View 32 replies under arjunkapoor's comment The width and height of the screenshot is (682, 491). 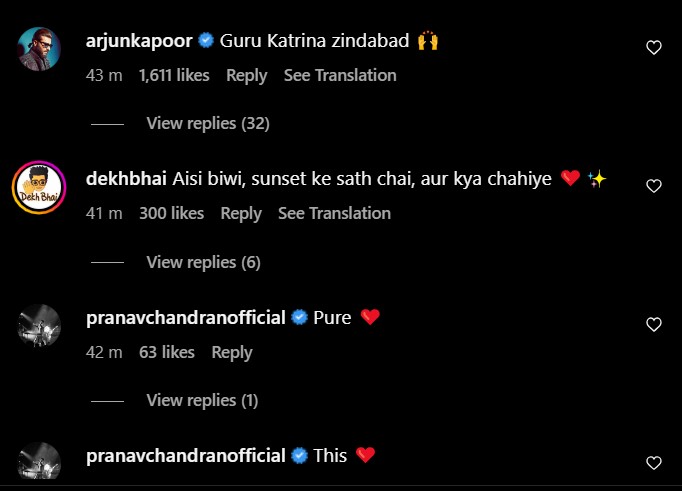pyautogui.click(x=207, y=123)
